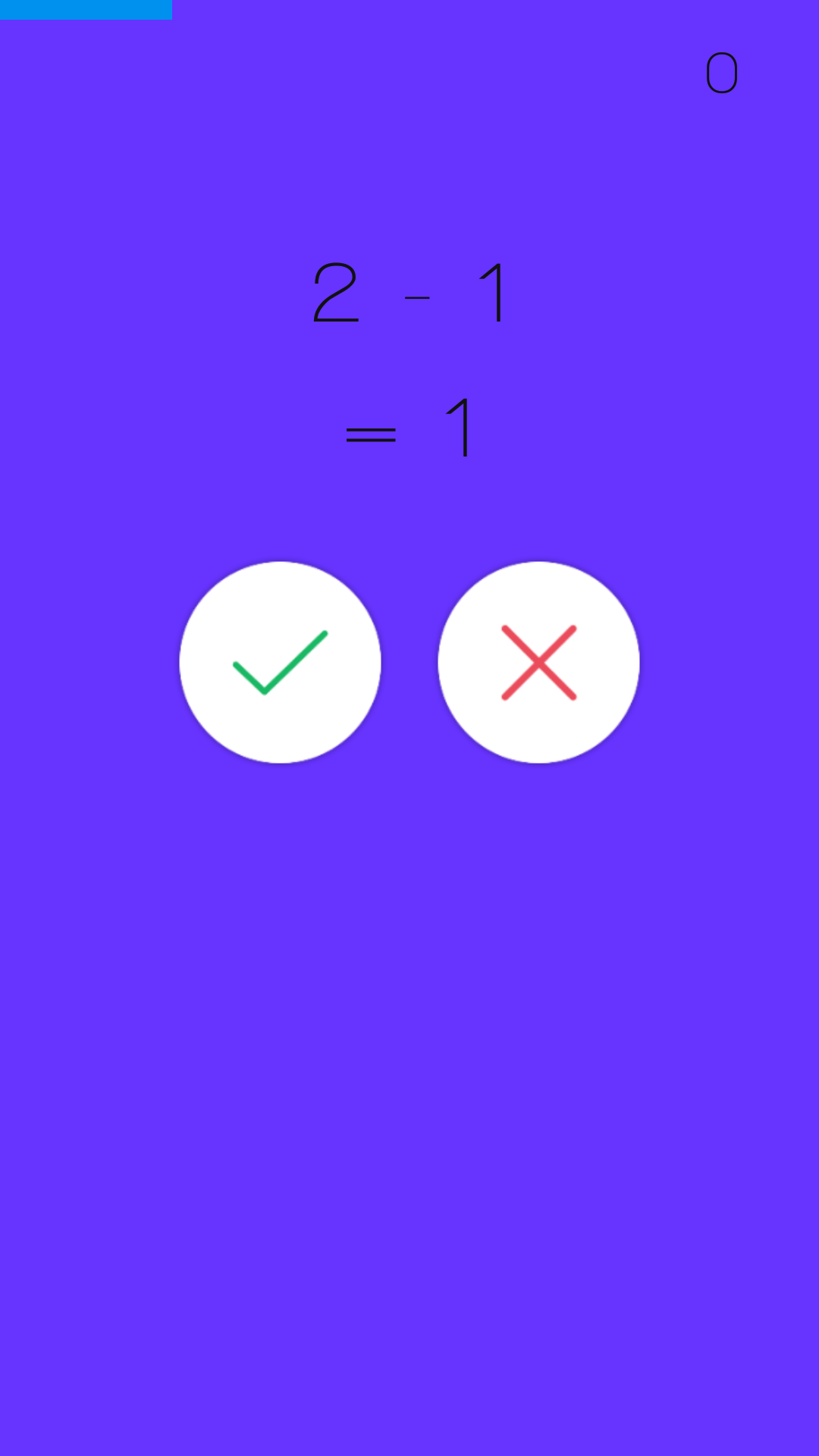Tap the red X to mark wrong

pos(538,662)
